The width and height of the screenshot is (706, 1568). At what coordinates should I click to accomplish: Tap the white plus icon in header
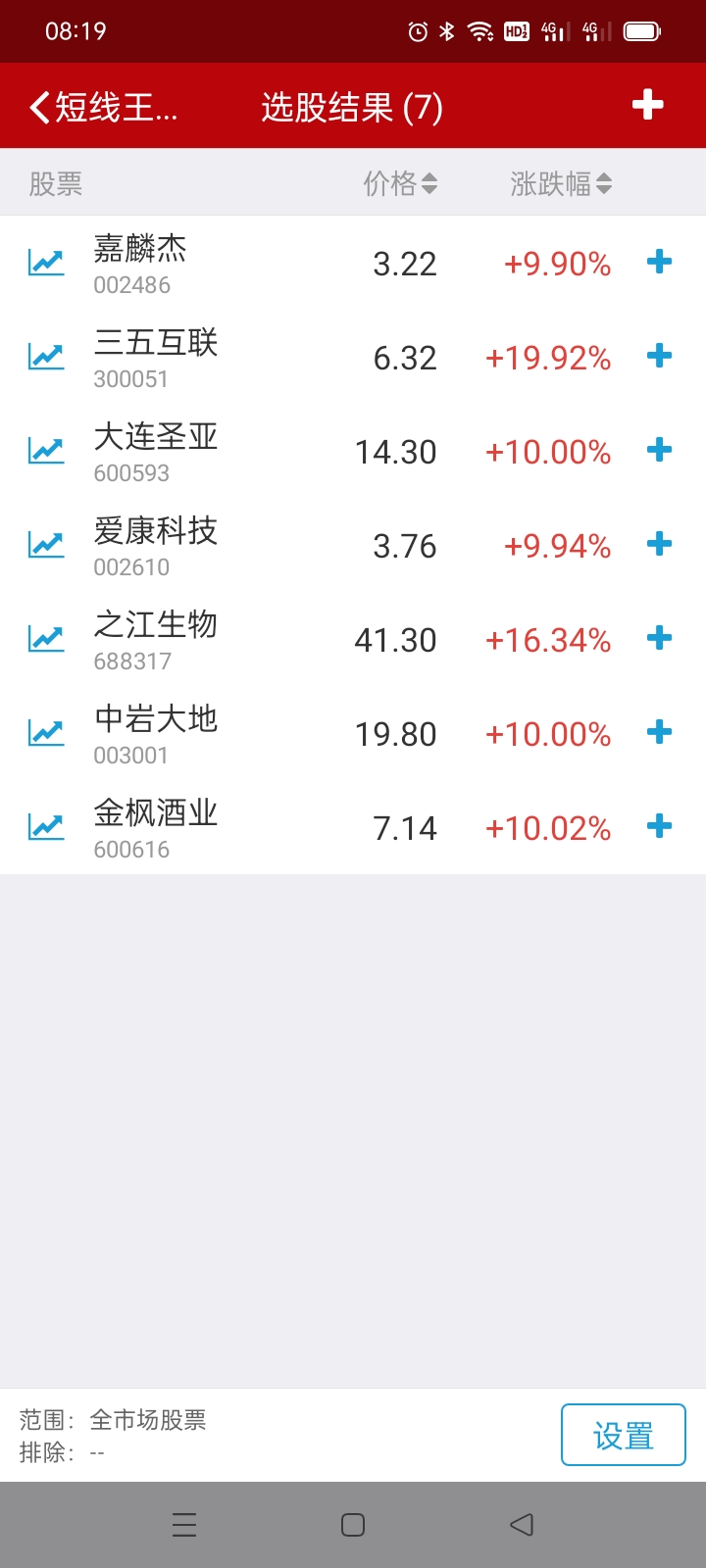(648, 105)
